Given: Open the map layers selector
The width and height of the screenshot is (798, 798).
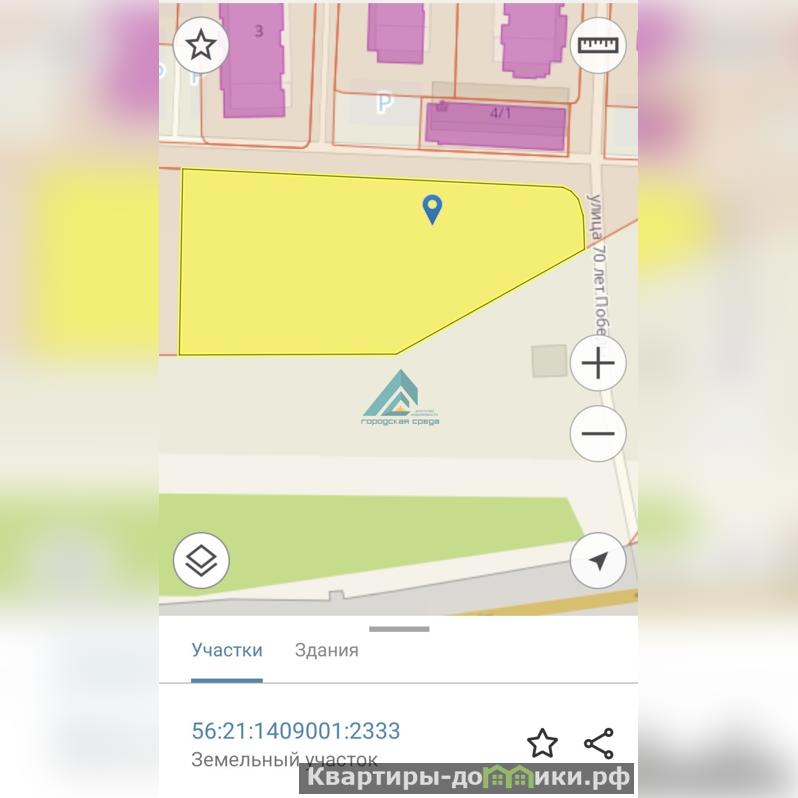Looking at the screenshot, I should click(201, 560).
